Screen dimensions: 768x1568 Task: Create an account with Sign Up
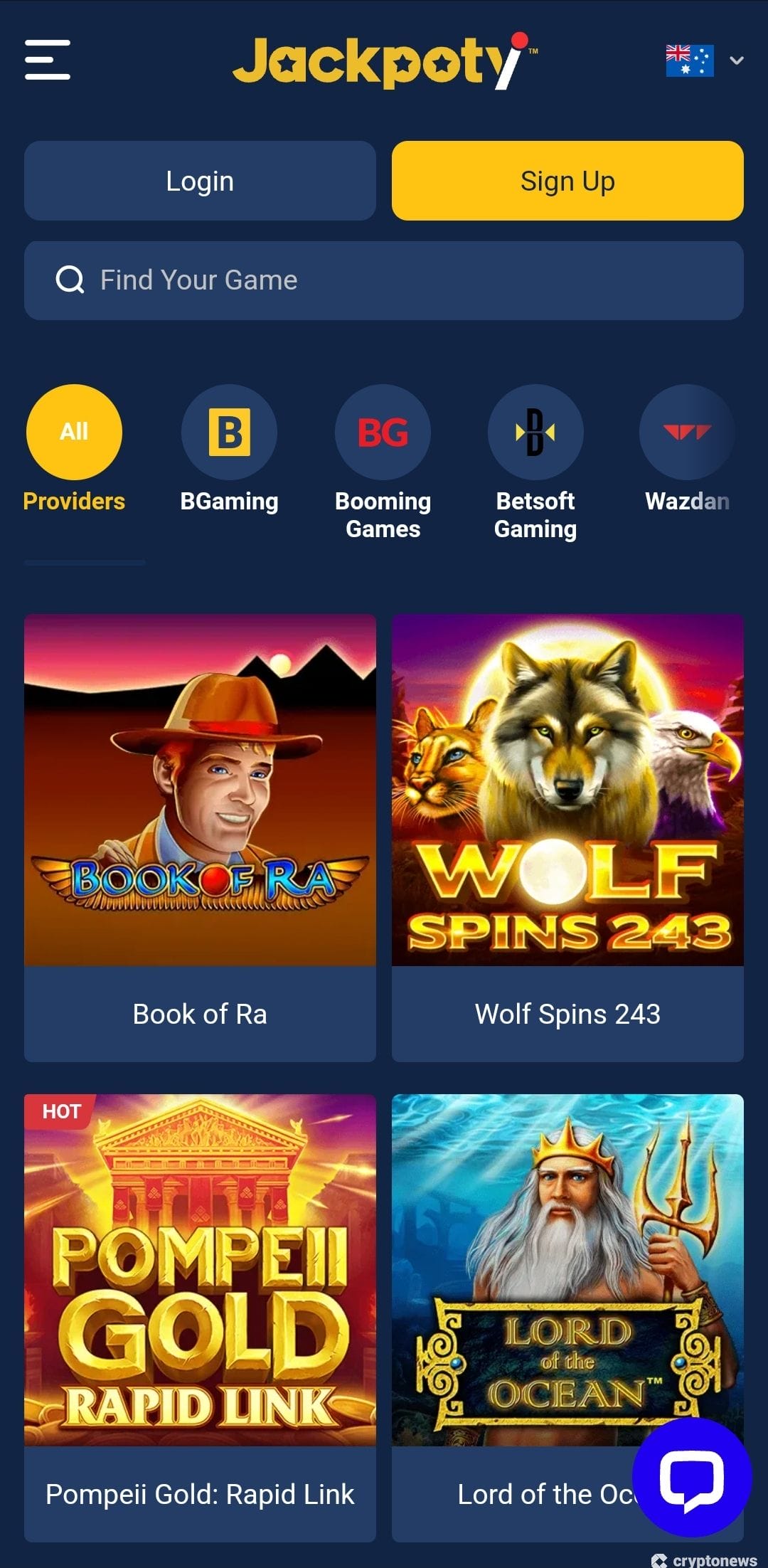coord(567,181)
